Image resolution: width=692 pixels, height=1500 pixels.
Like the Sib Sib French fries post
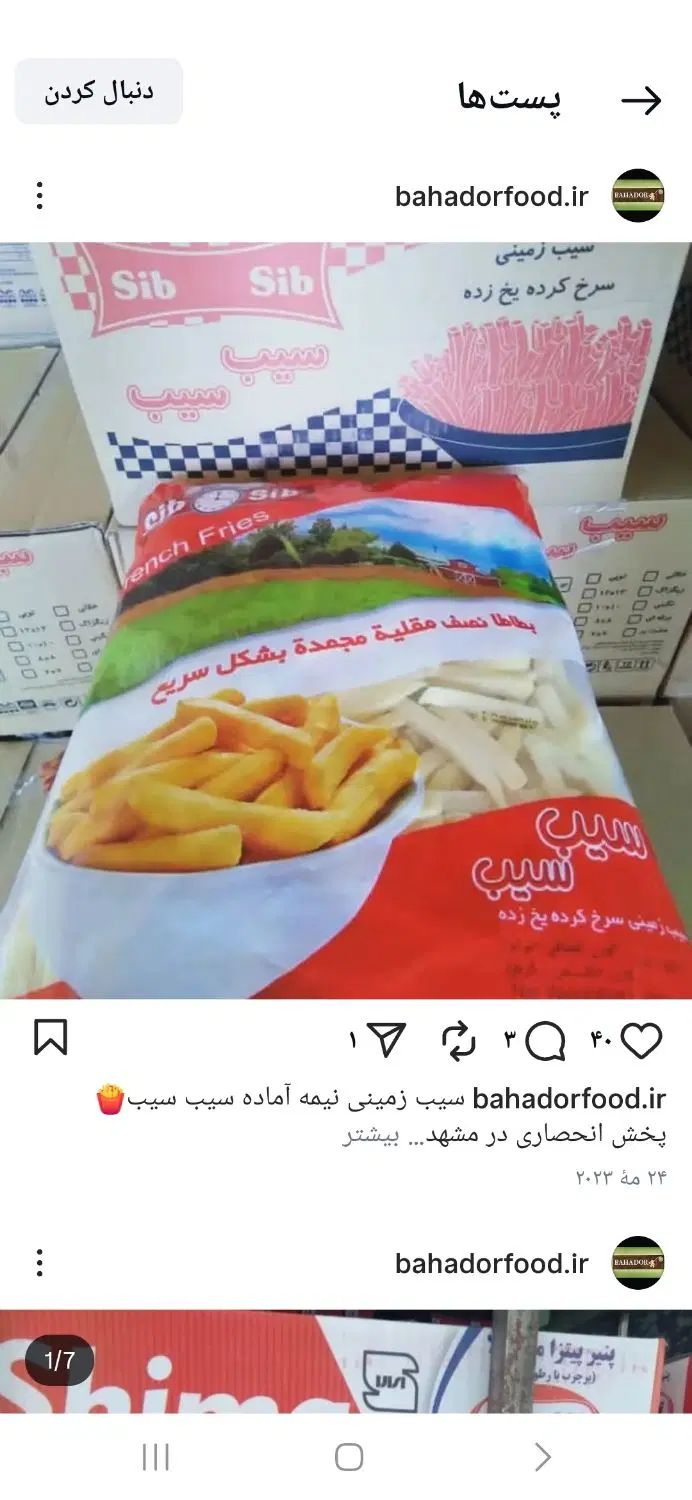641,1041
